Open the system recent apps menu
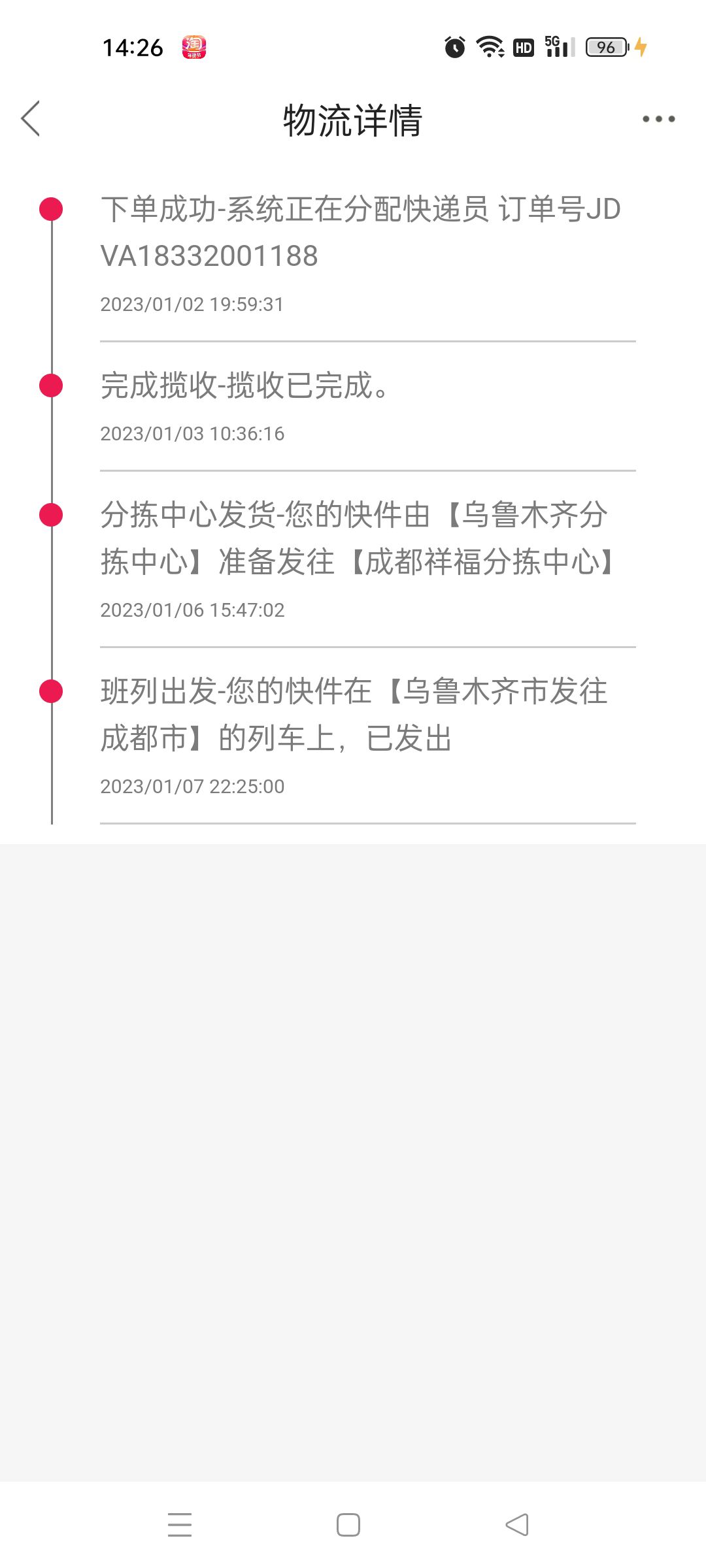Viewport: 706px width, 1568px height. pyautogui.click(x=180, y=1525)
